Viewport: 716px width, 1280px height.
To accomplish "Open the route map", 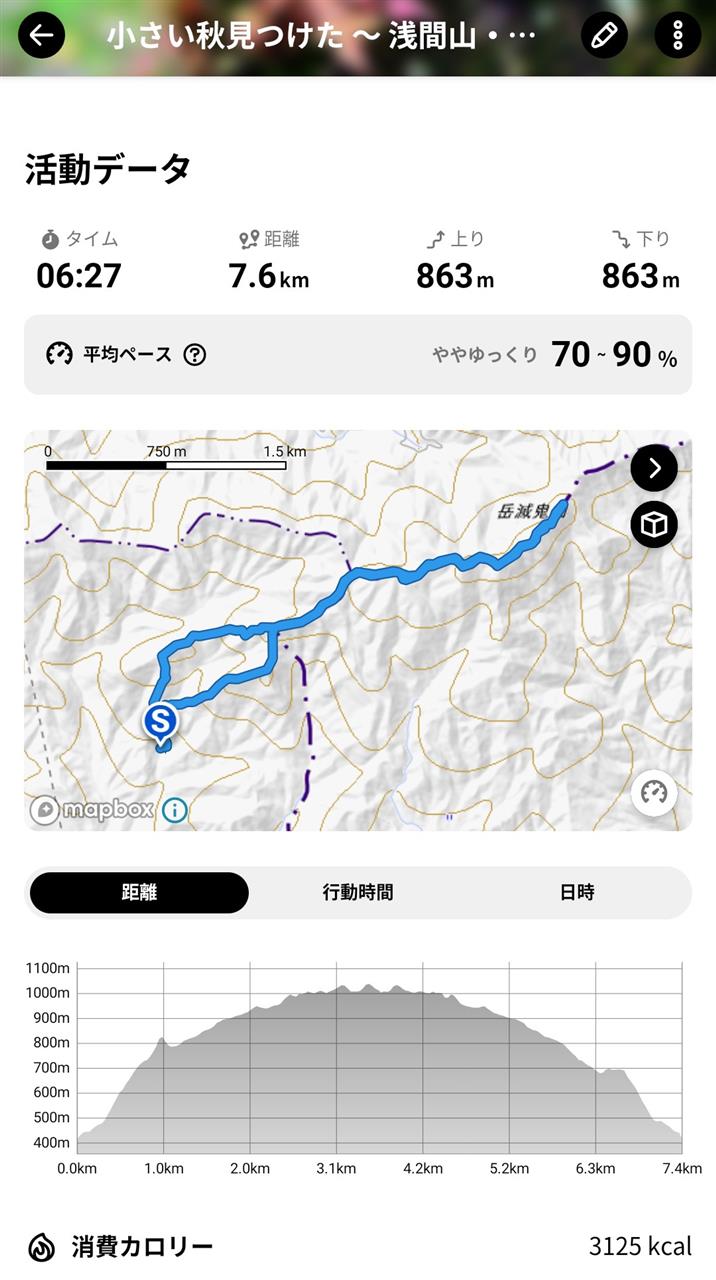I will tap(400, 650).
